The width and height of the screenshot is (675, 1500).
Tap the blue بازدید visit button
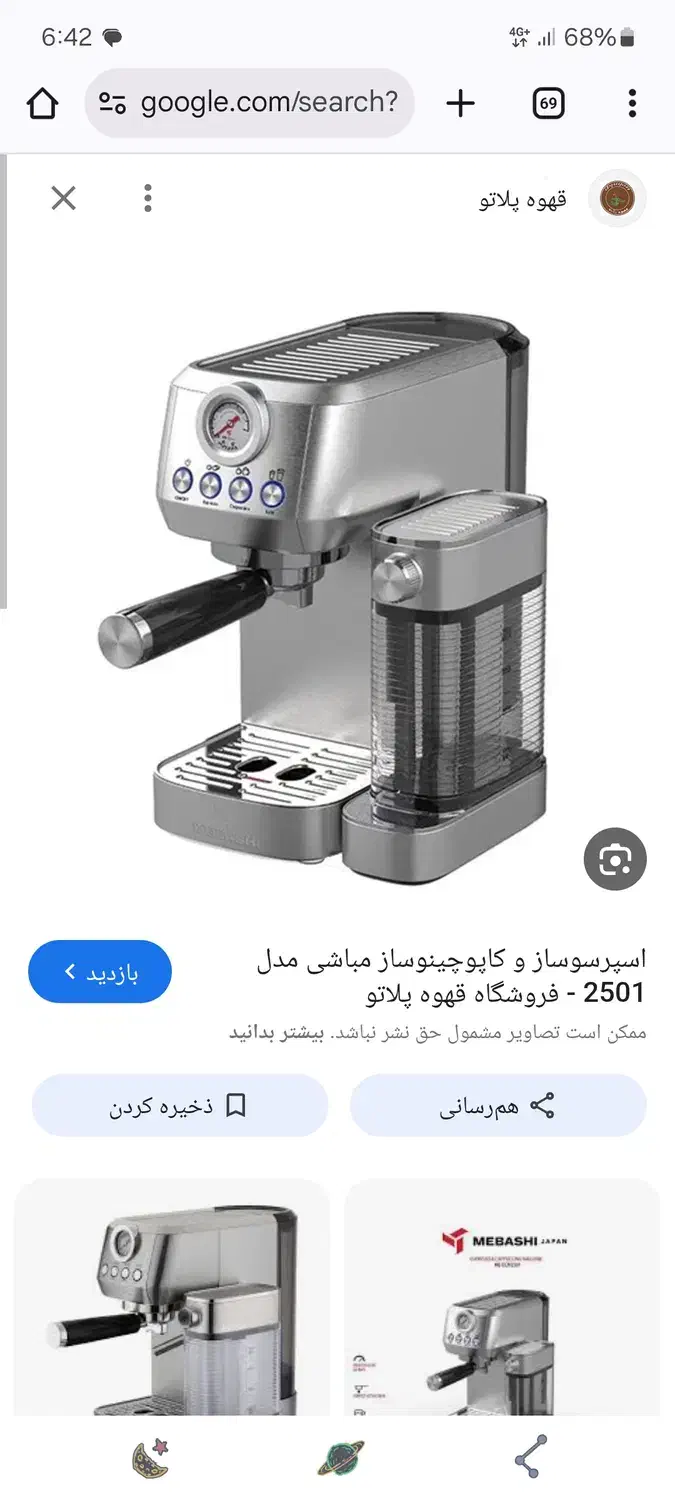pyautogui.click(x=100, y=971)
